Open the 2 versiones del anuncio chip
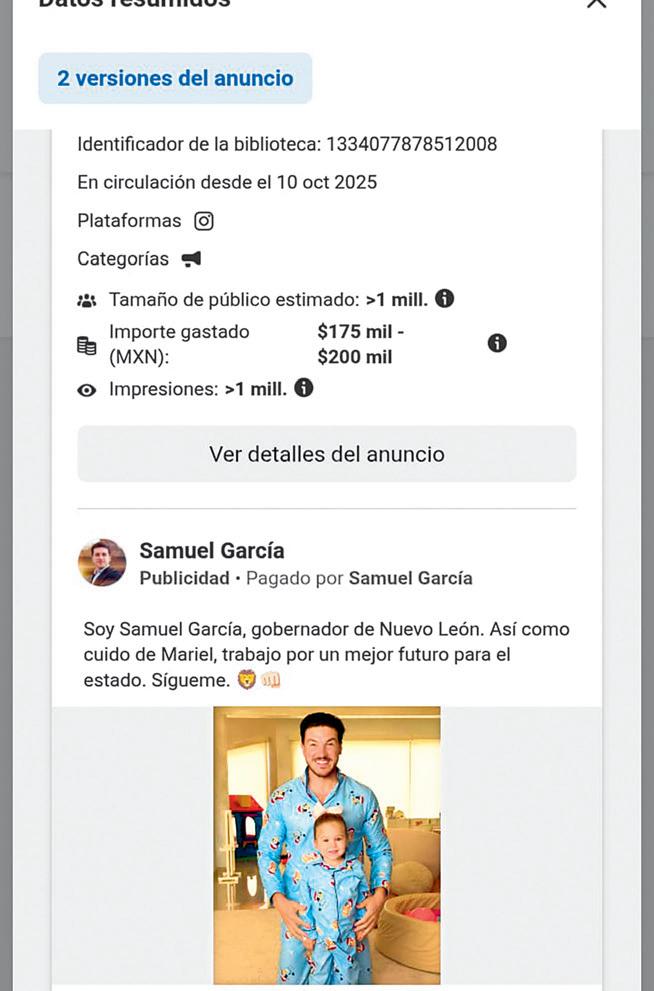This screenshot has width=654, height=991. [x=175, y=78]
